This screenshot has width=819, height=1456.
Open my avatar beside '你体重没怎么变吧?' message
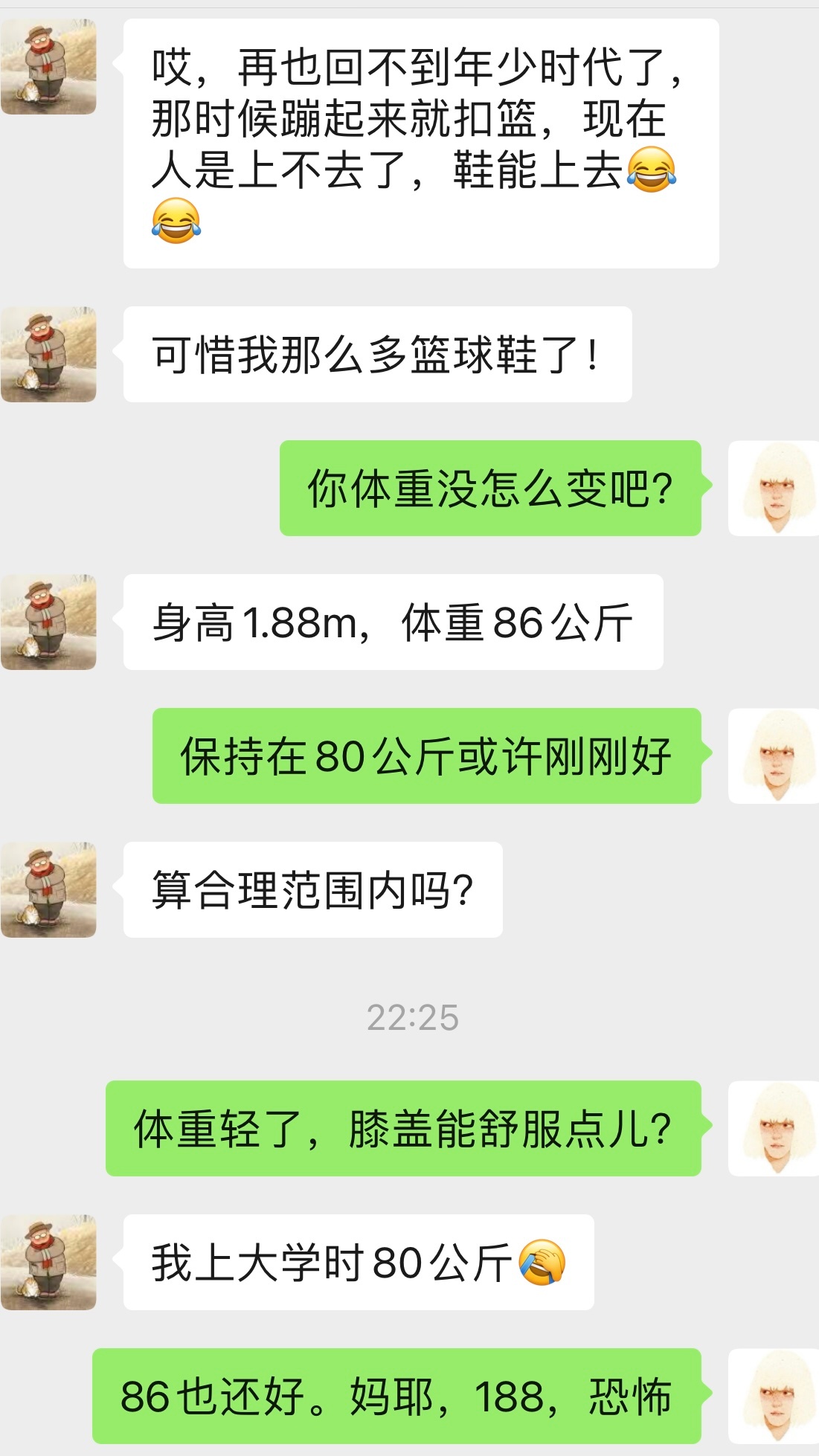[x=775, y=488]
